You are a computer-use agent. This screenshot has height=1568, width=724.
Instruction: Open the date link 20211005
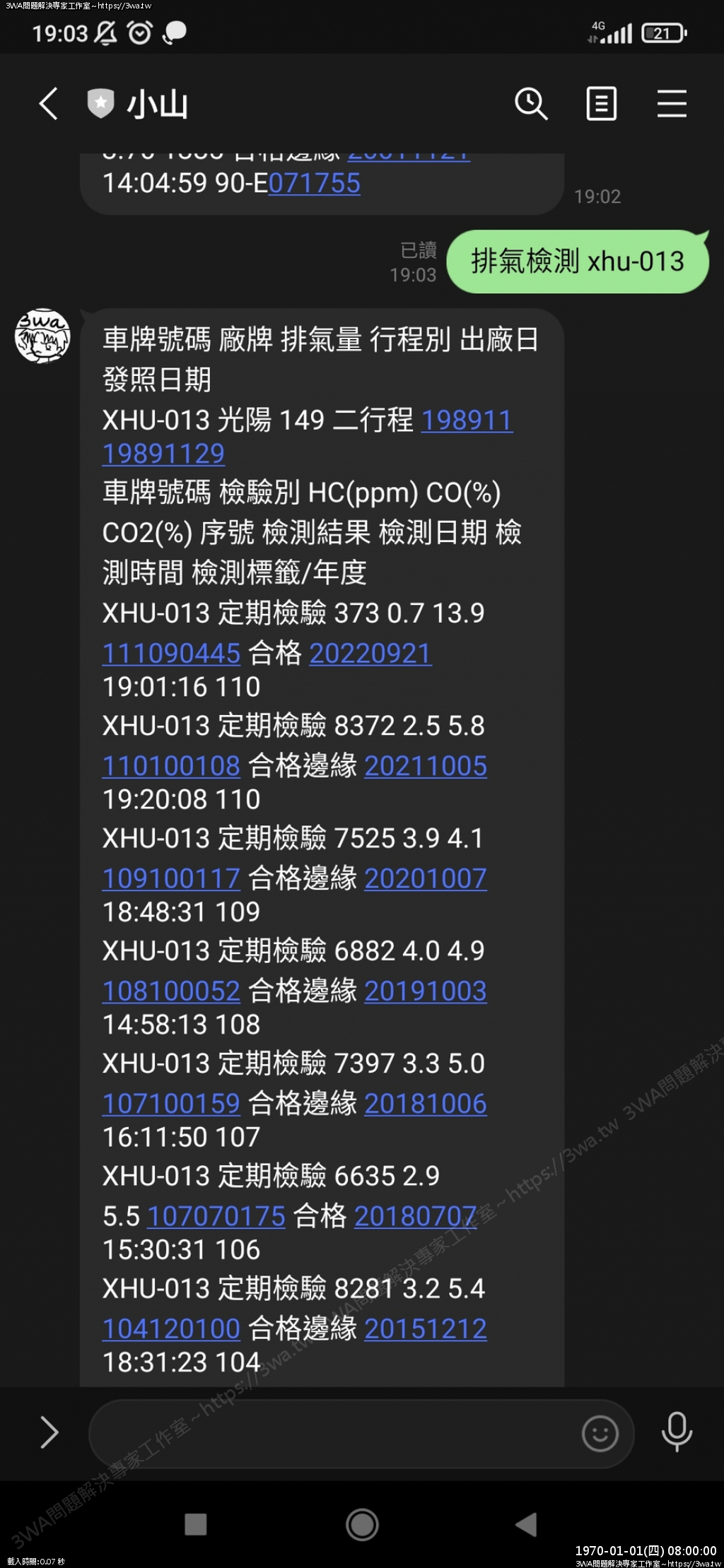[x=425, y=766]
